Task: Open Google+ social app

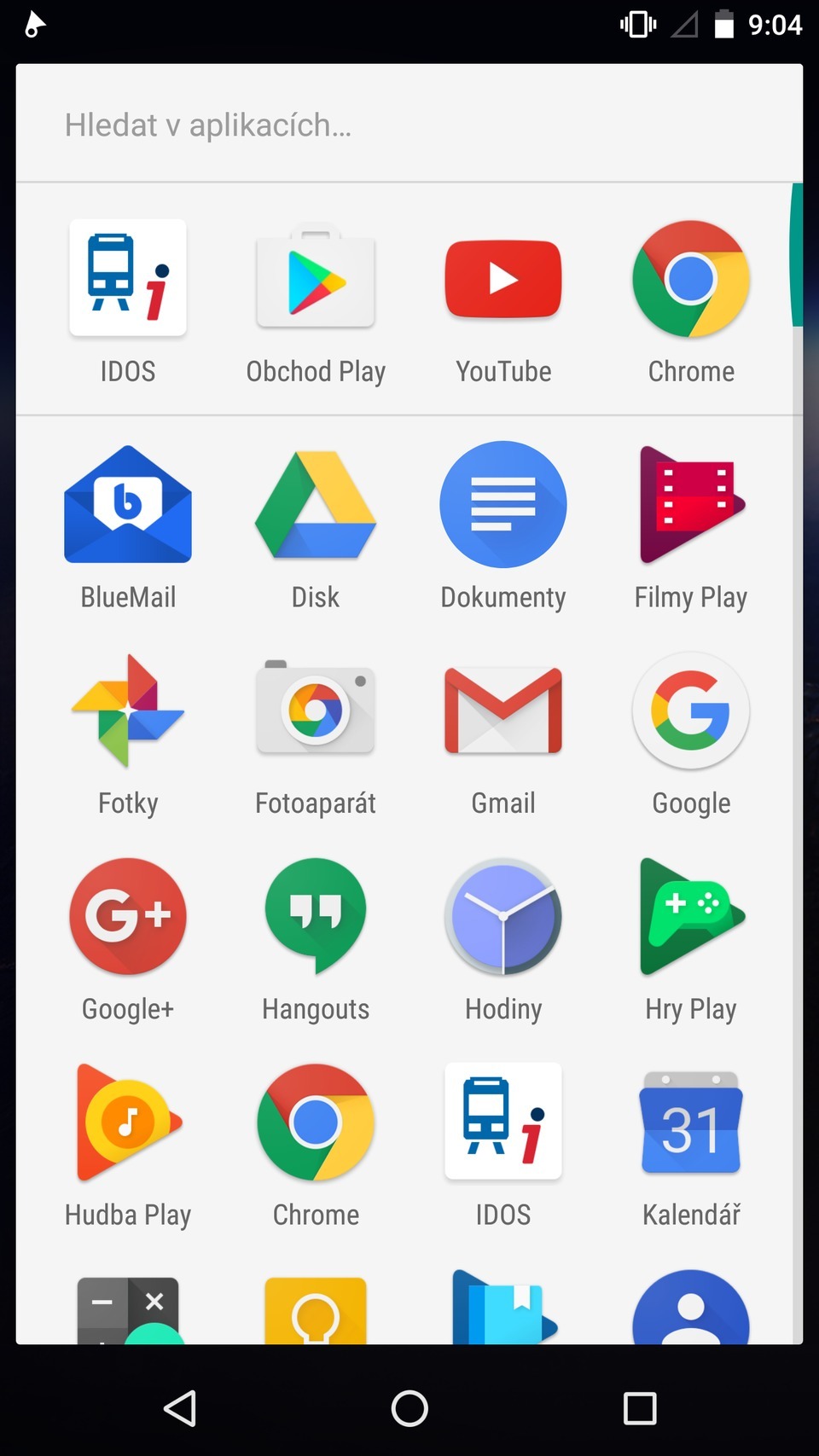Action: (127, 917)
